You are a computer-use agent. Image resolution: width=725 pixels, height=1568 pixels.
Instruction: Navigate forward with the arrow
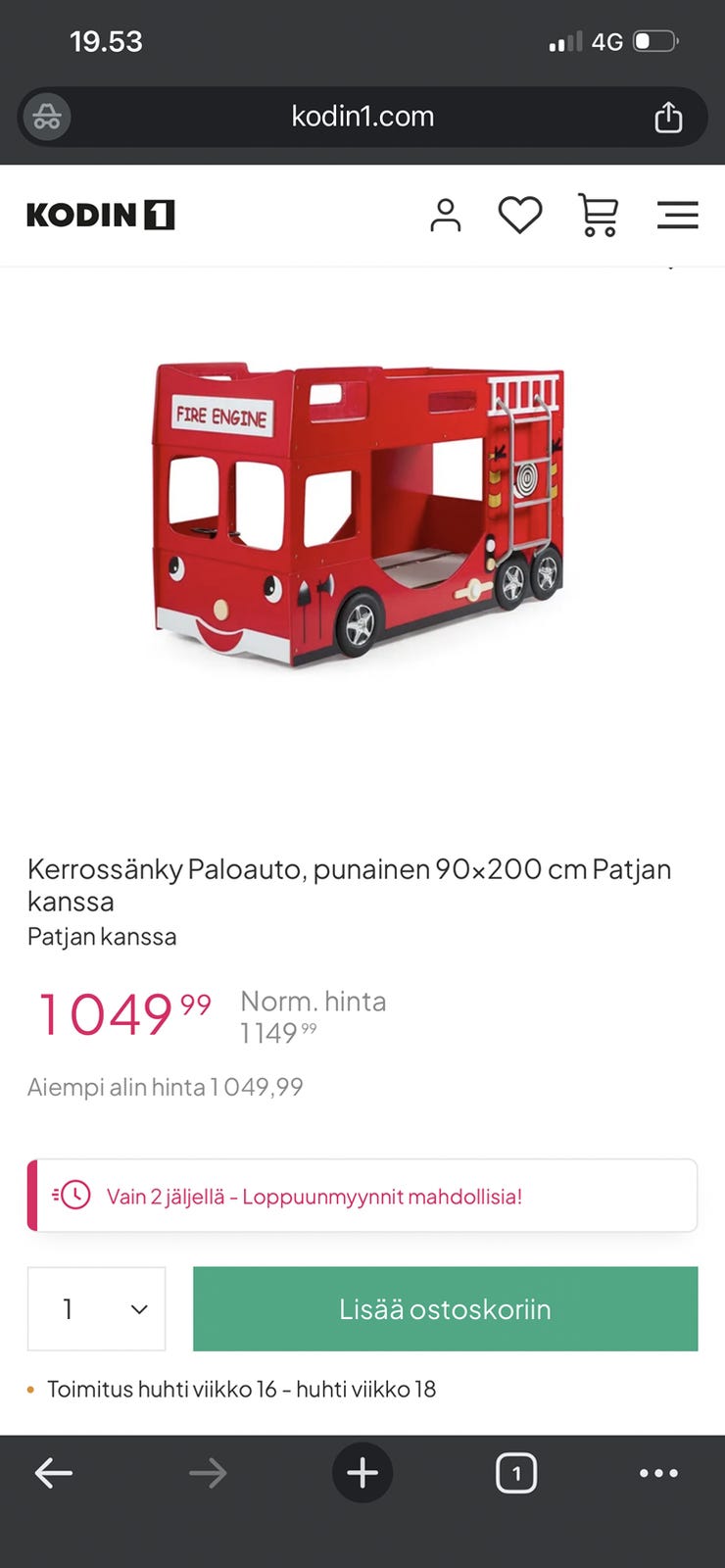point(208,1472)
